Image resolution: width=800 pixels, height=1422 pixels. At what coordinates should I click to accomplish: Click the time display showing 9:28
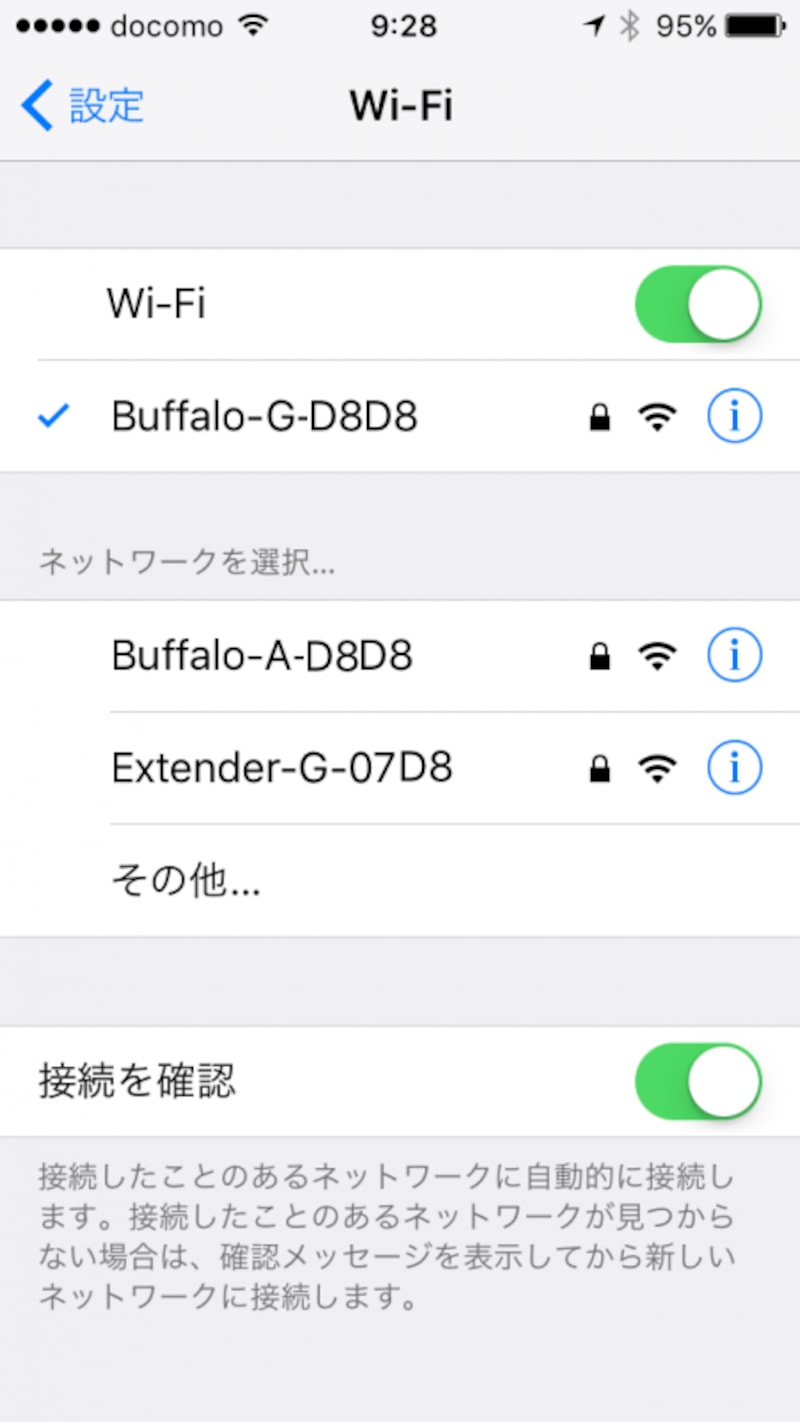(403, 25)
